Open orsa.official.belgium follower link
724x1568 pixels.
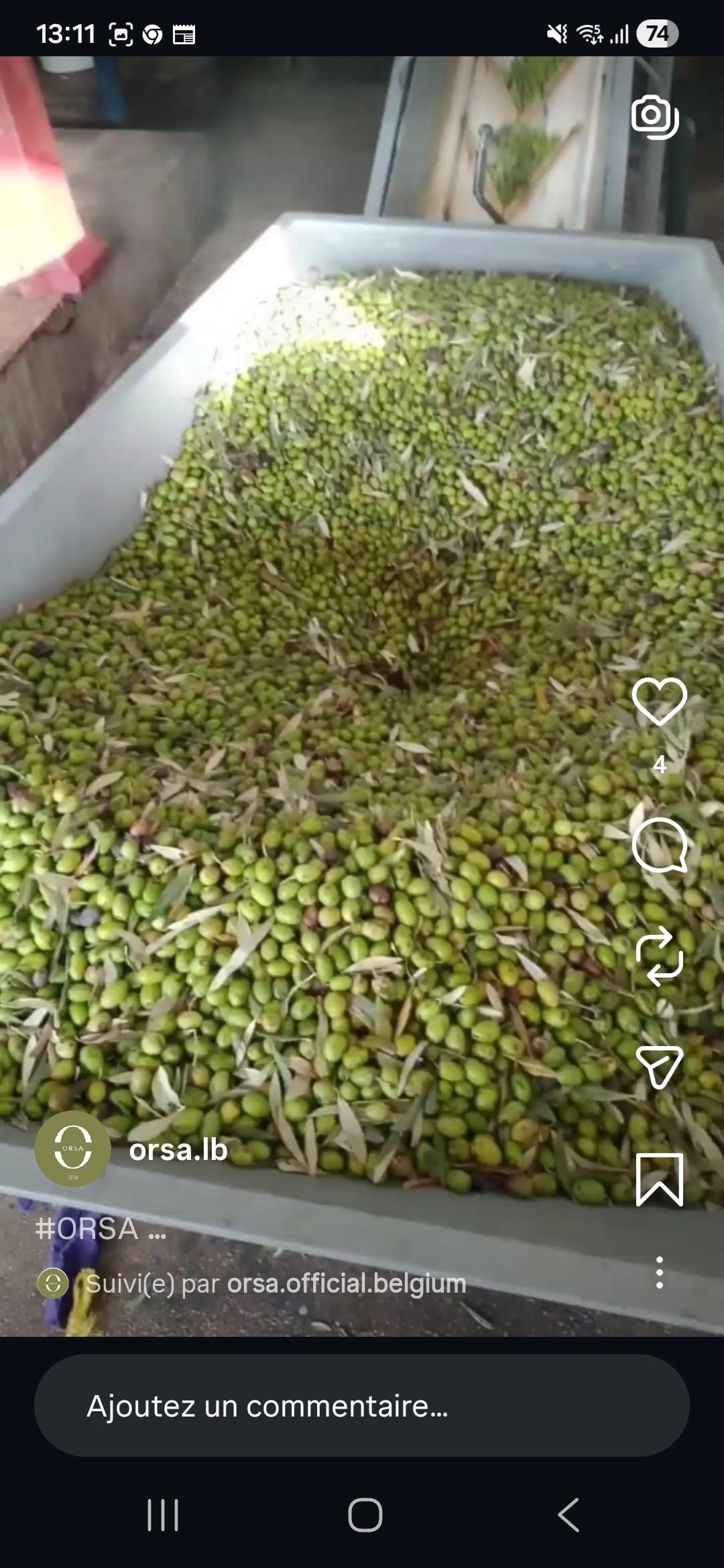pos(346,1283)
